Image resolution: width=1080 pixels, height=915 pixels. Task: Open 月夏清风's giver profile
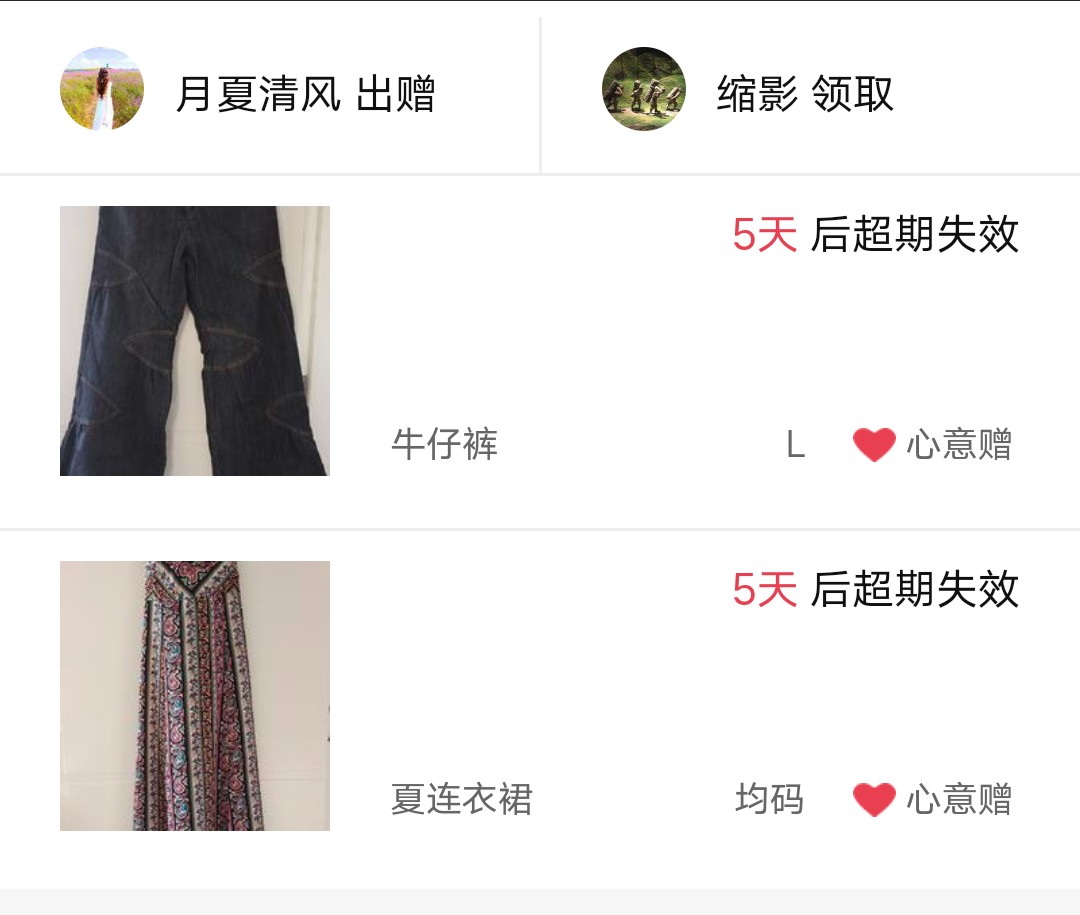(102, 89)
